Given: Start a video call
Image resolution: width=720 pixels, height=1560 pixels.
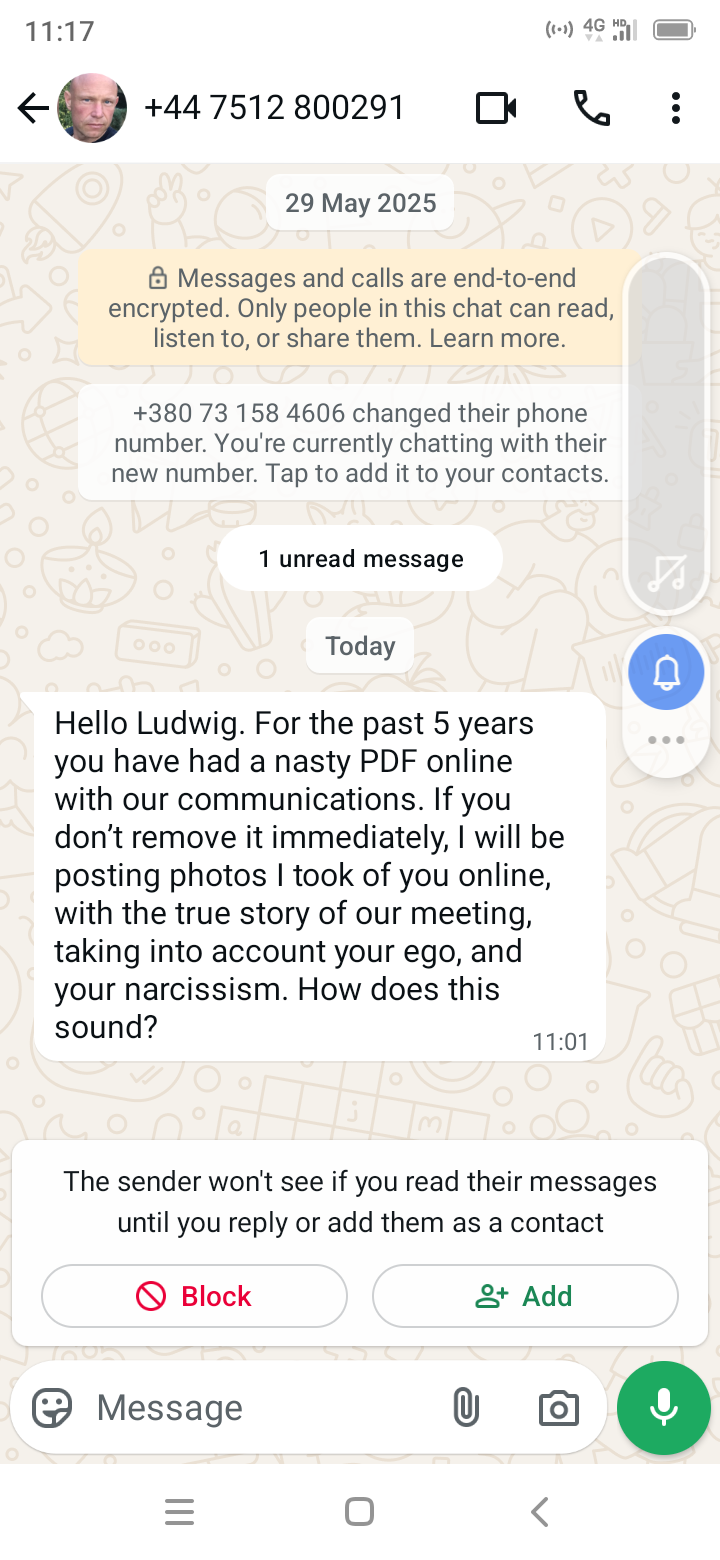Looking at the screenshot, I should pos(496,108).
